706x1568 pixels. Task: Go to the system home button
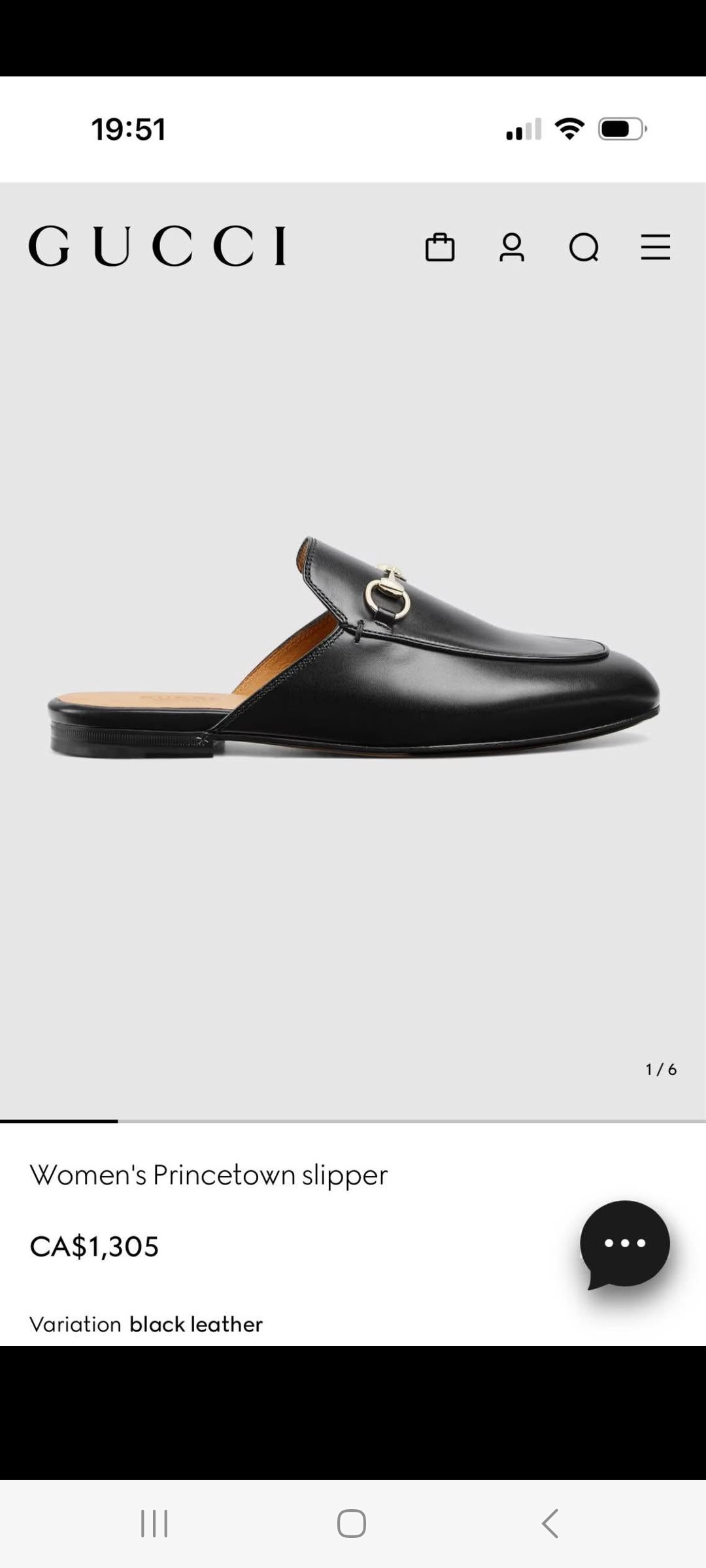click(x=352, y=1524)
